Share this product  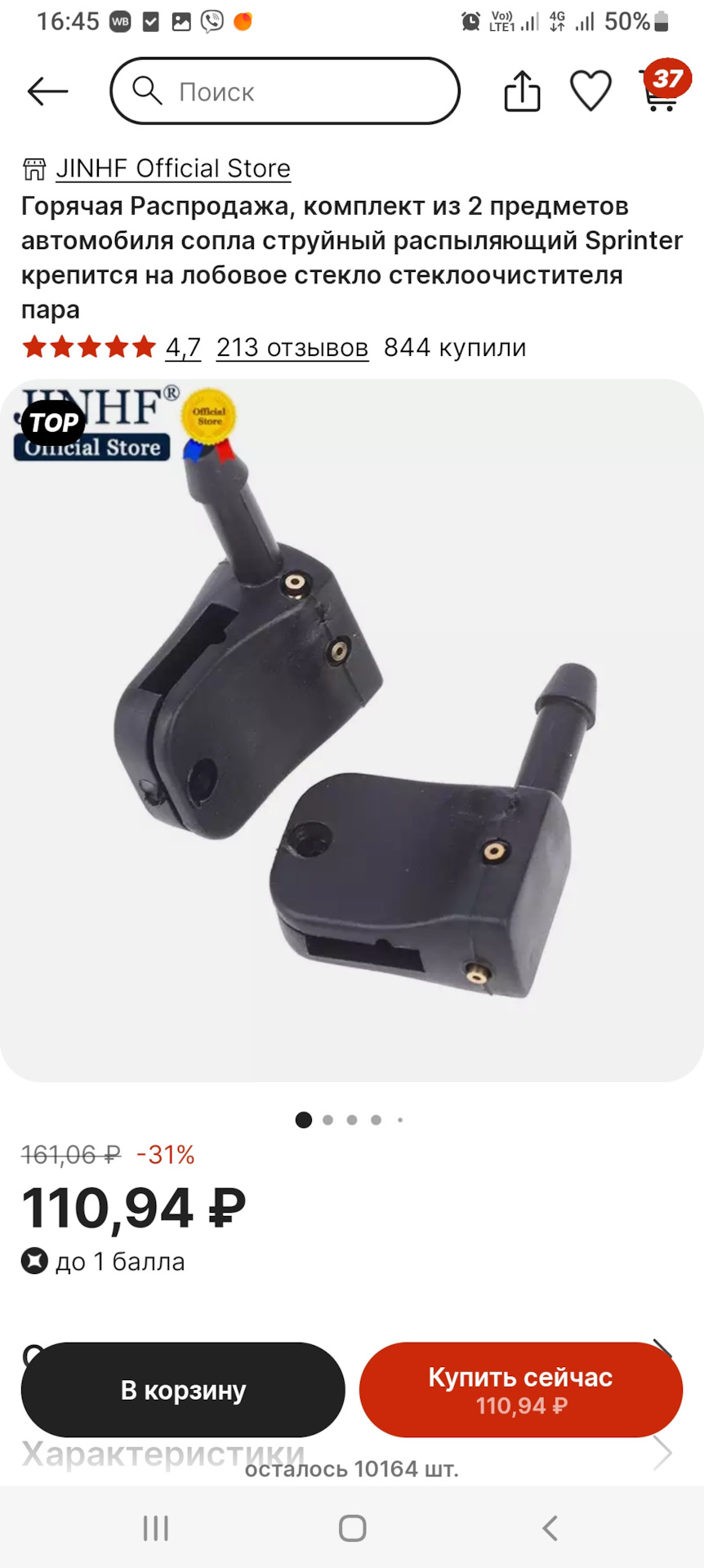click(522, 91)
